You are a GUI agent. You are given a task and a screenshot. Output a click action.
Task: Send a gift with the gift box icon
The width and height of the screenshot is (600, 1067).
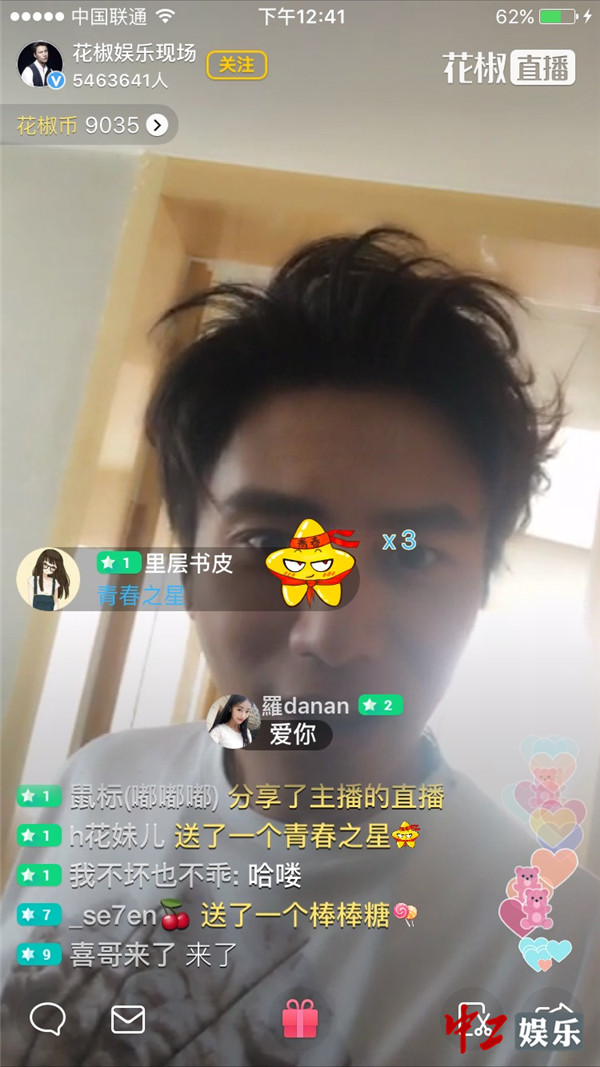300,1019
